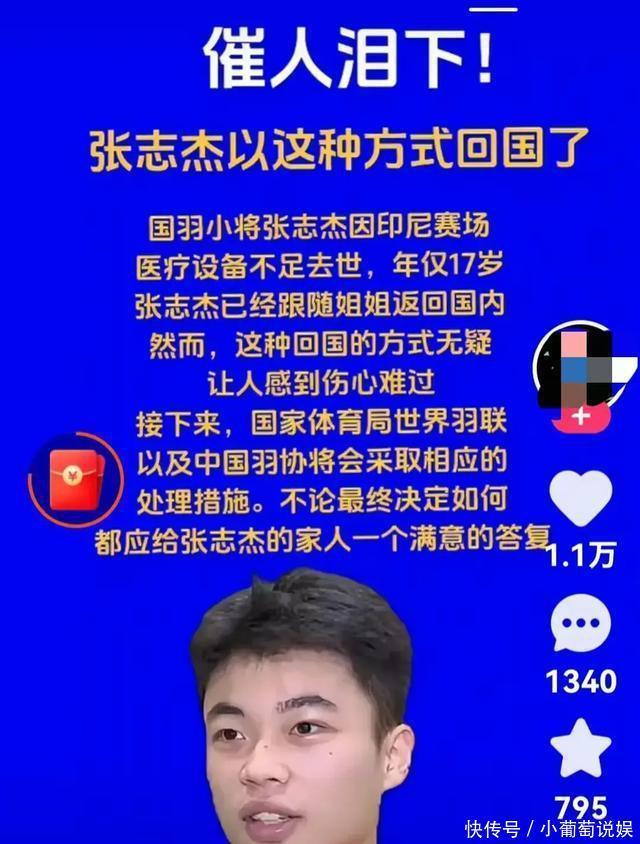The image size is (640, 844).
Task: Add the video to favorites using the star
Action: coord(581,748)
